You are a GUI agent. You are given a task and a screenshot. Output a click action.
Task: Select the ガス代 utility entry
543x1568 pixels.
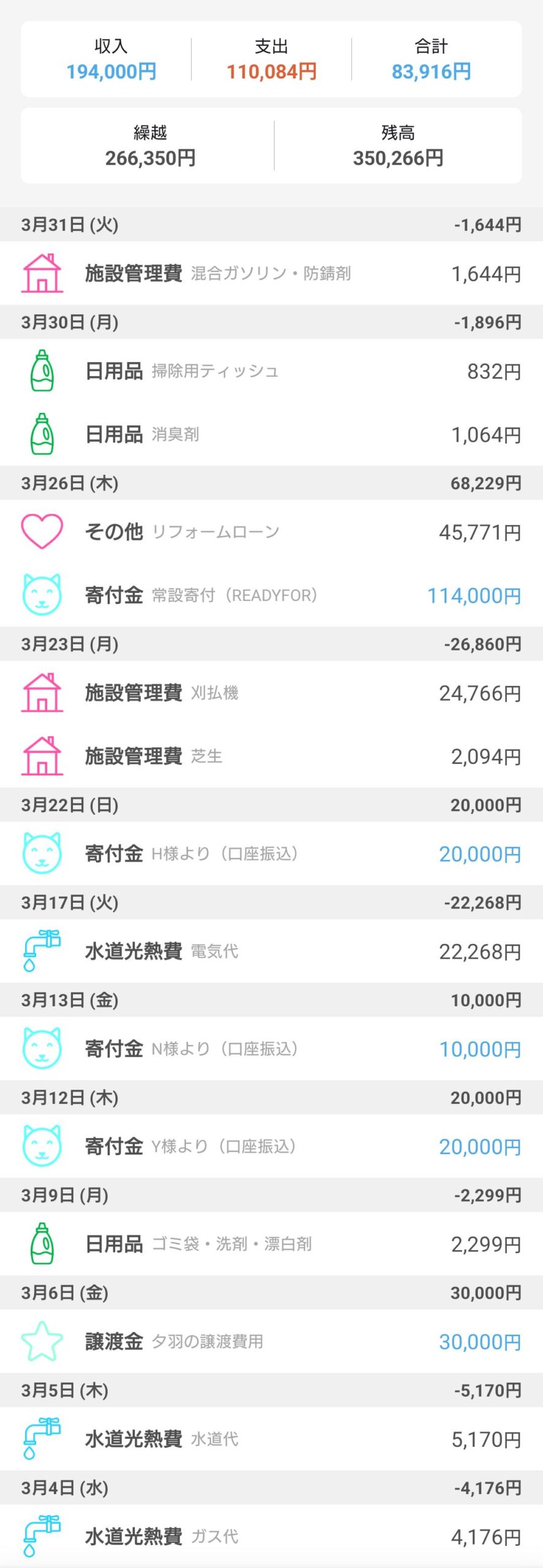coord(271,1537)
